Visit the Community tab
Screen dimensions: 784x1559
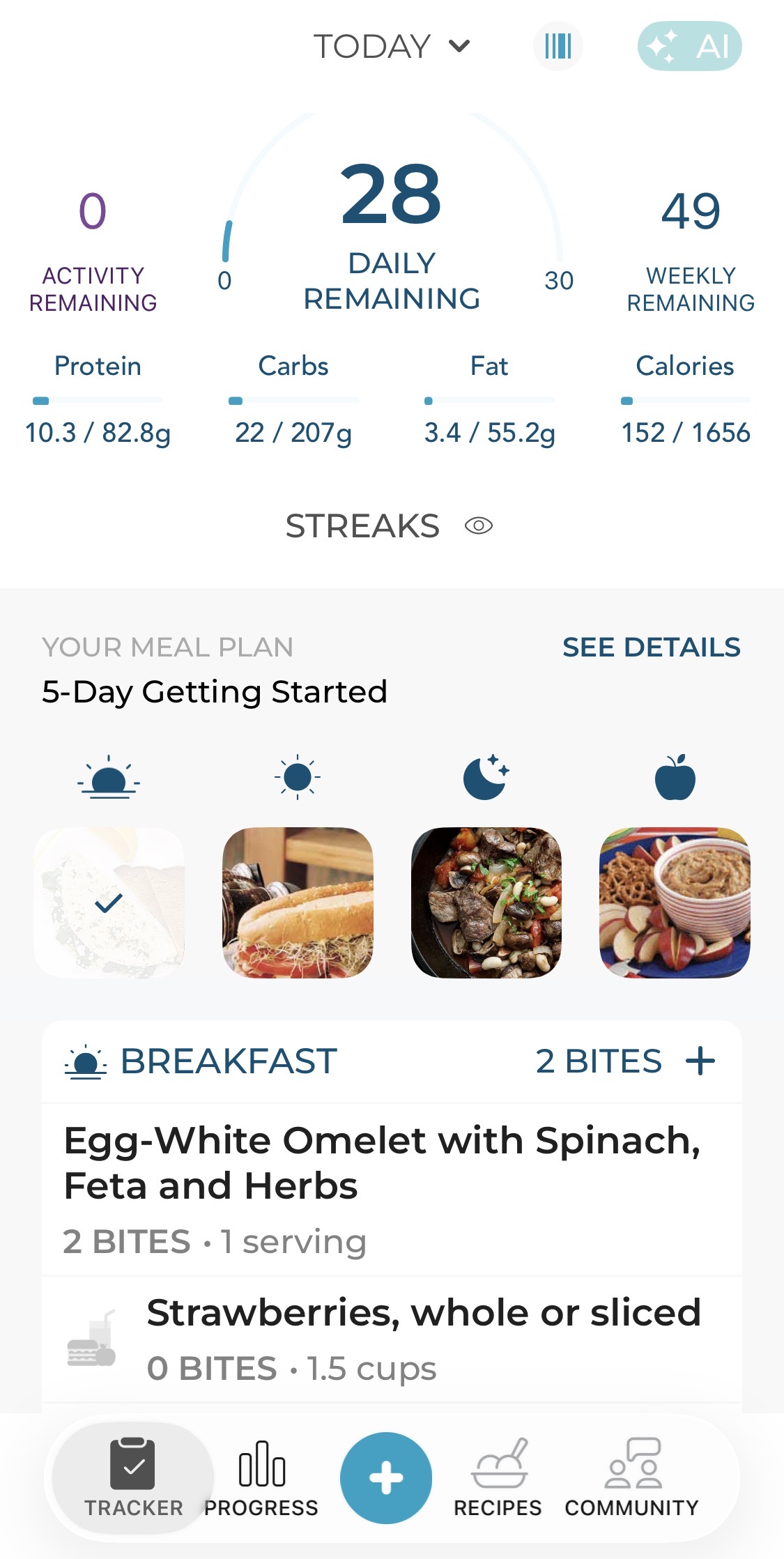pyautogui.click(x=631, y=1477)
